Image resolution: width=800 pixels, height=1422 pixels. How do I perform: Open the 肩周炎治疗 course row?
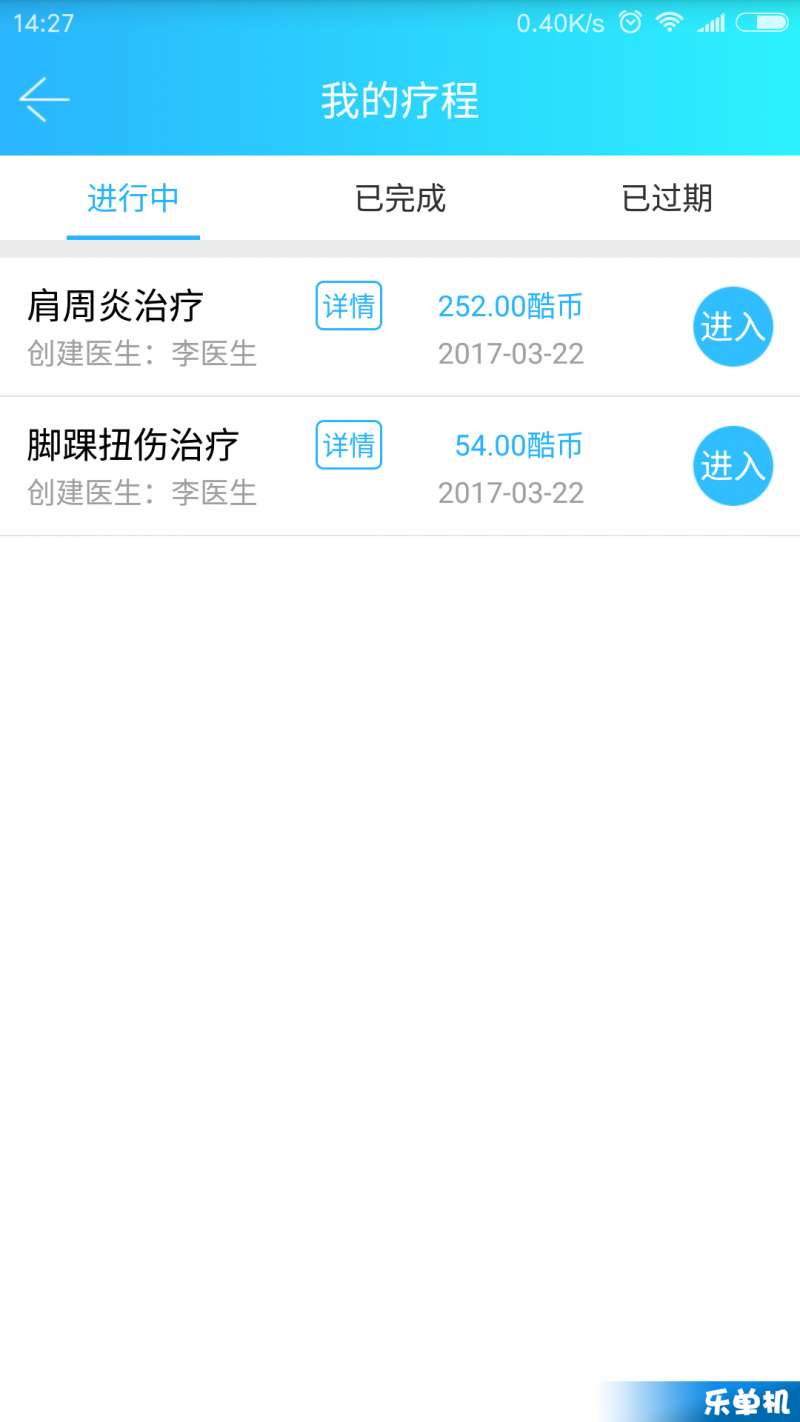point(400,327)
